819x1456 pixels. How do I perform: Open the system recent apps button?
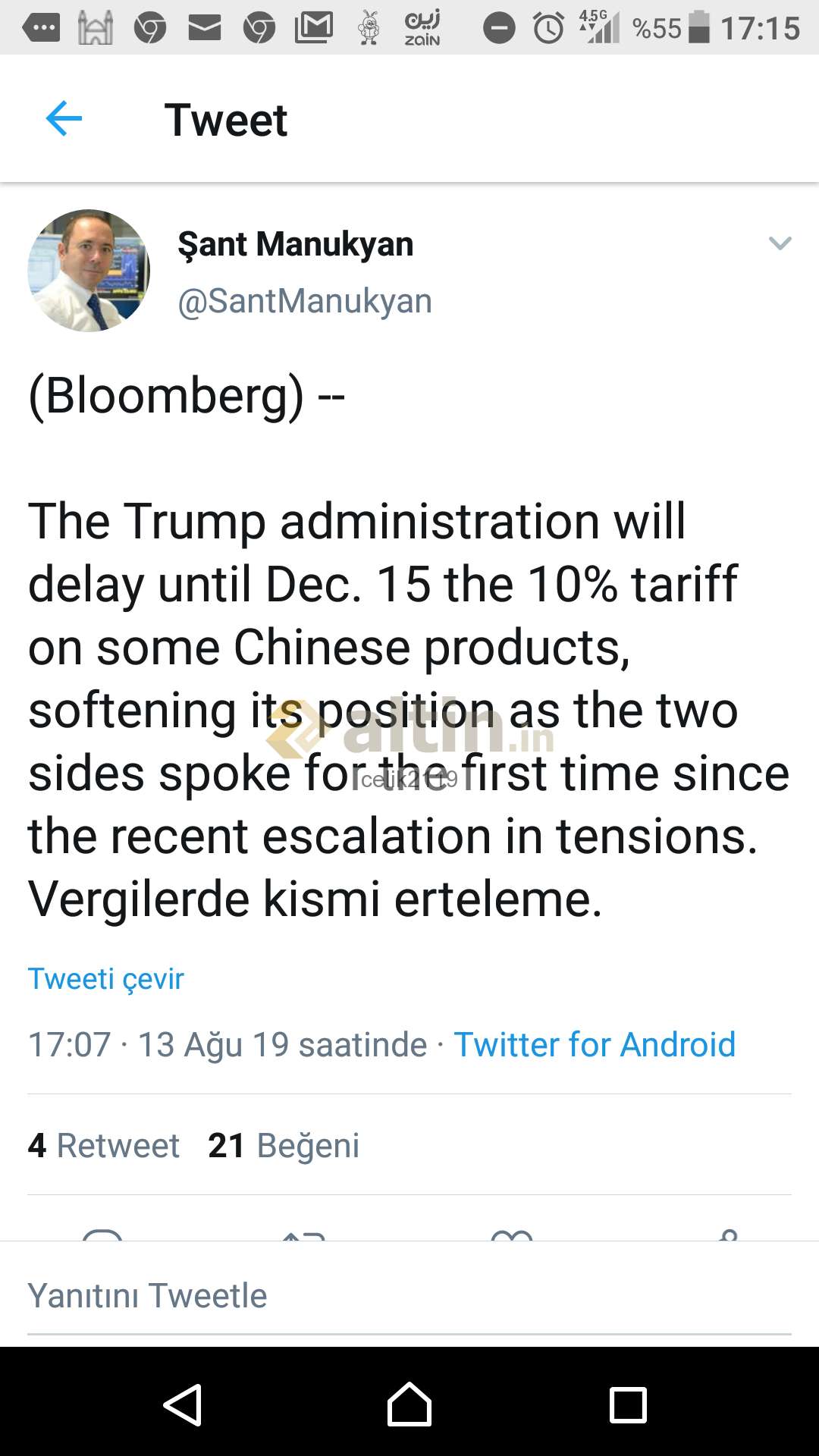point(628,1404)
